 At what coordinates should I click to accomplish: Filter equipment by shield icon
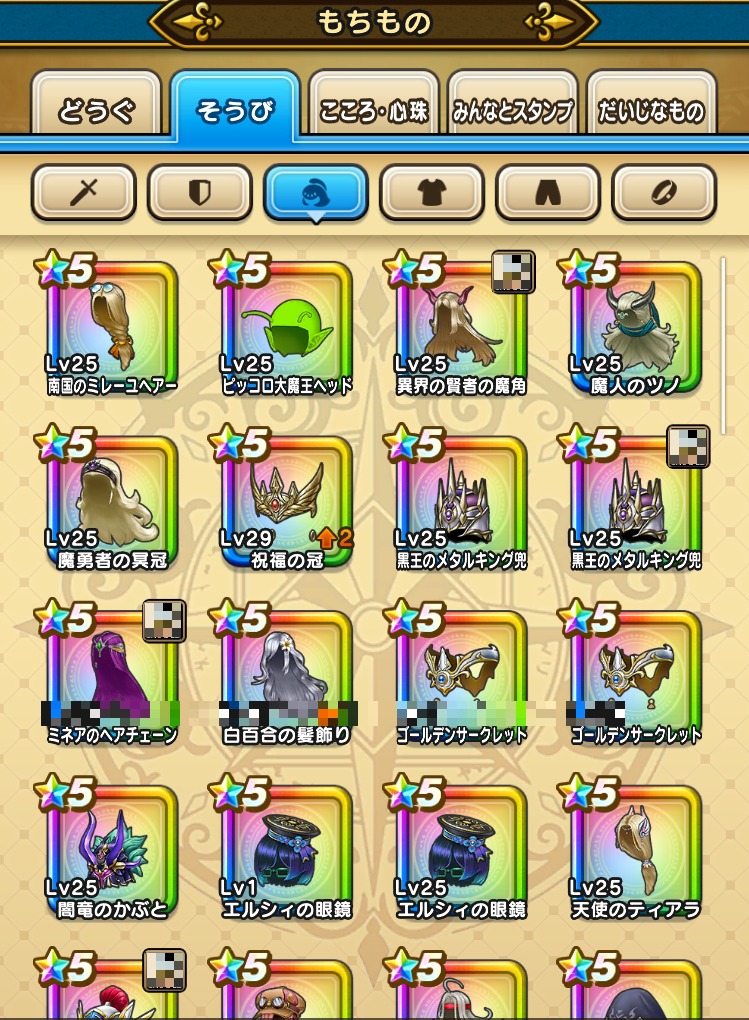click(x=199, y=192)
